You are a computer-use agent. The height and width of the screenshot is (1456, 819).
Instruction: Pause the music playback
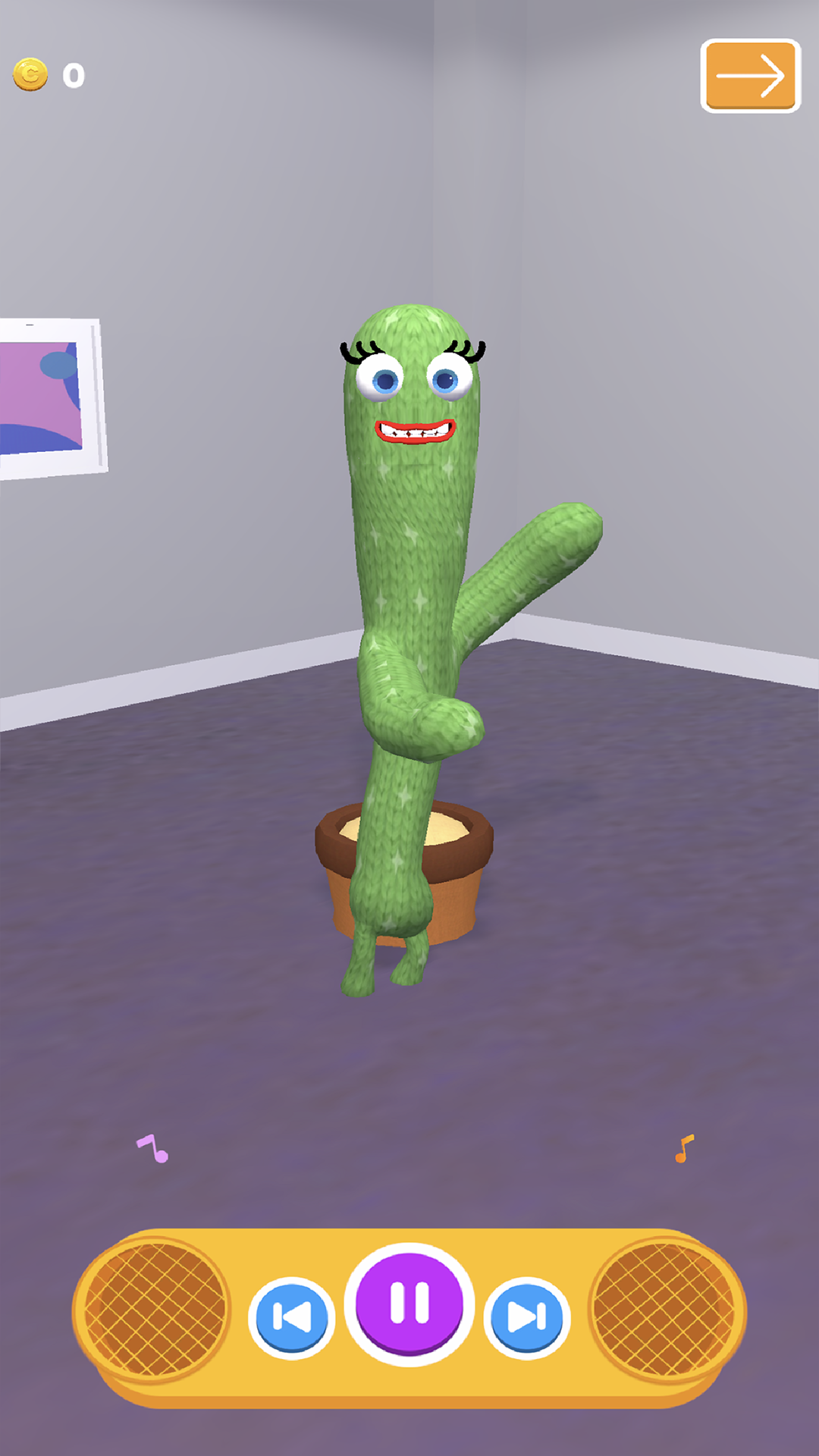(409, 1303)
